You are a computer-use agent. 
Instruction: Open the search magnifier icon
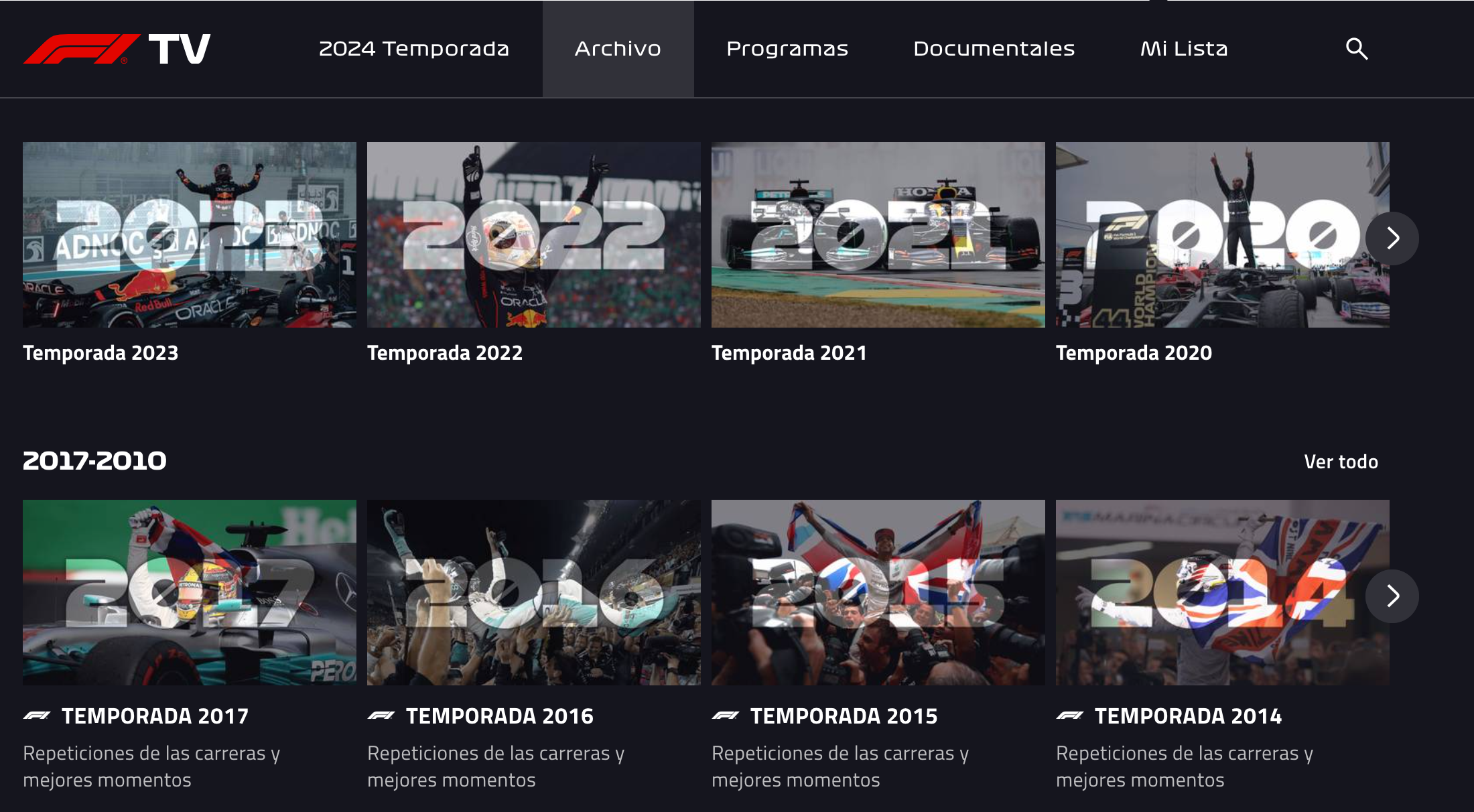(1356, 49)
